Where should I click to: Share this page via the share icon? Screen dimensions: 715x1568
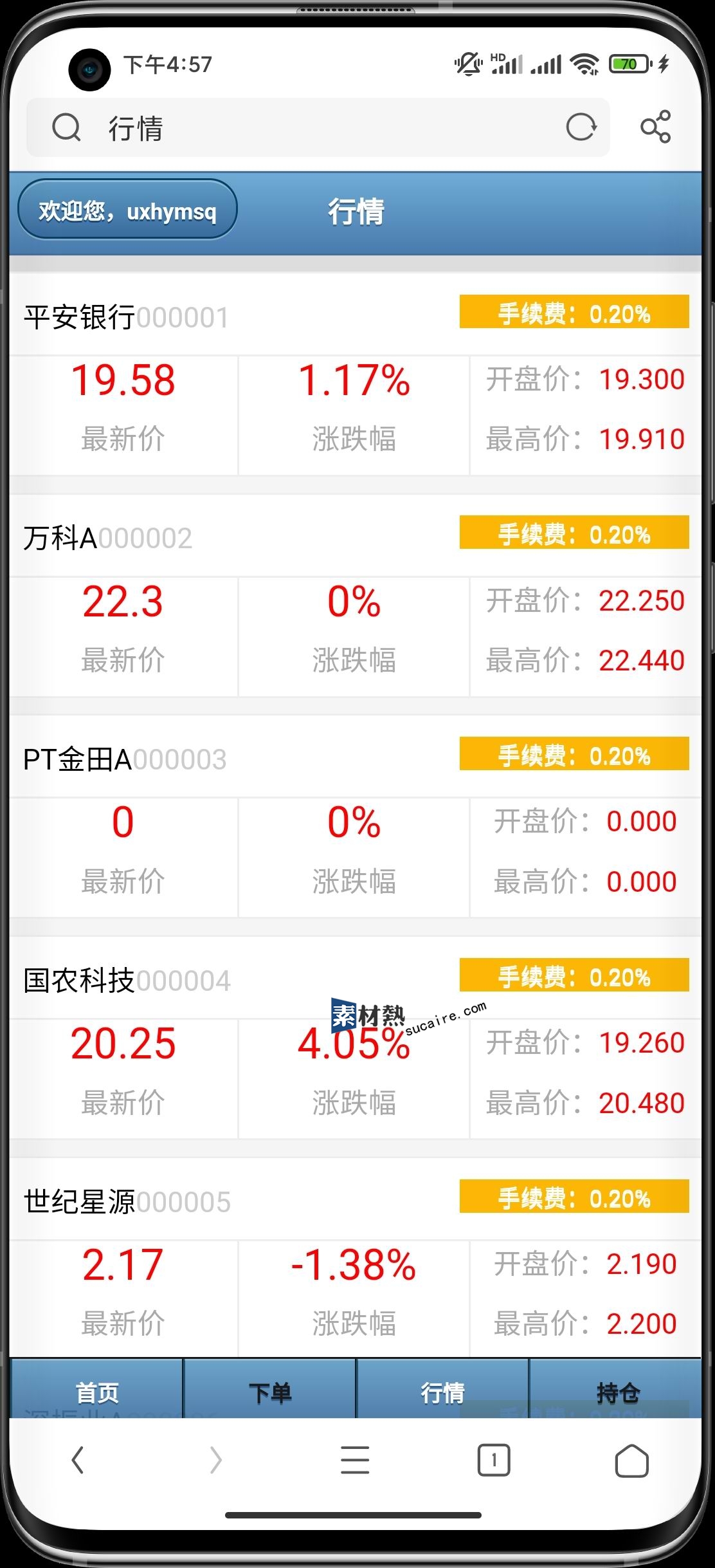coord(655,127)
